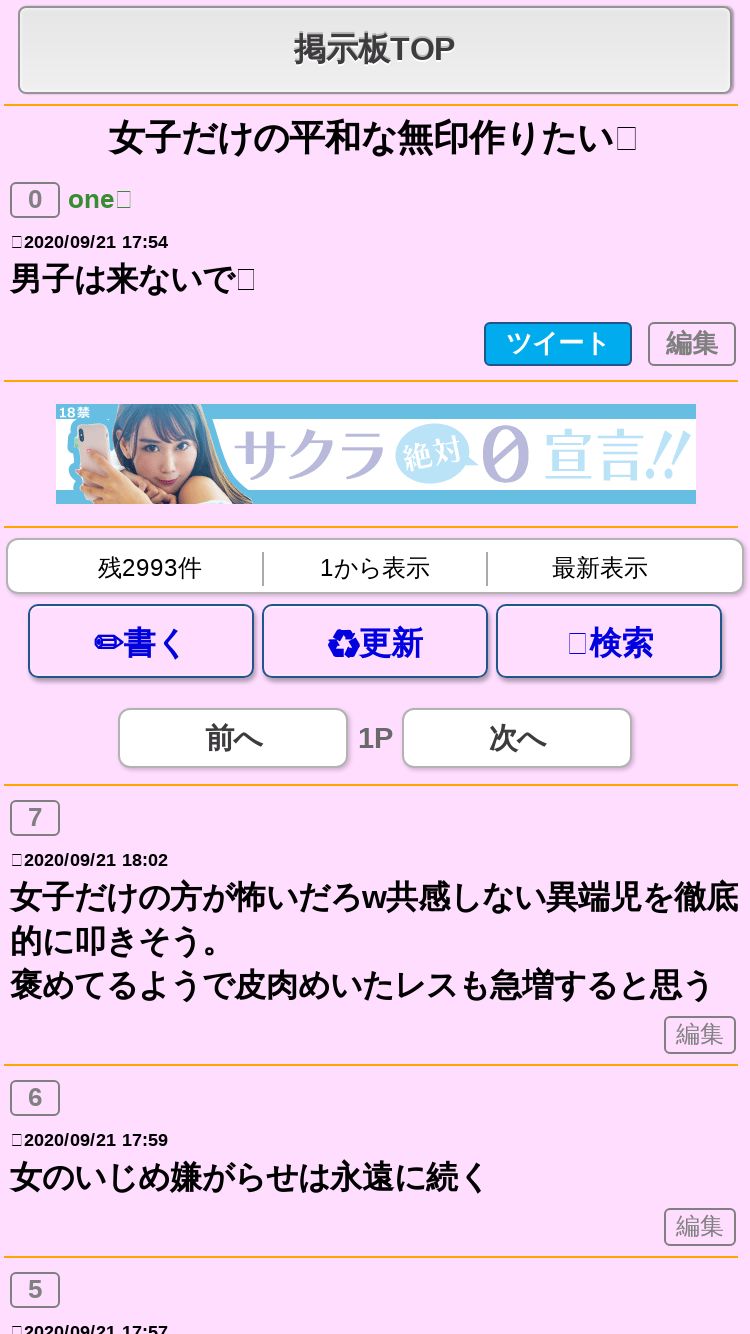Open the profile of user one

click(91, 199)
